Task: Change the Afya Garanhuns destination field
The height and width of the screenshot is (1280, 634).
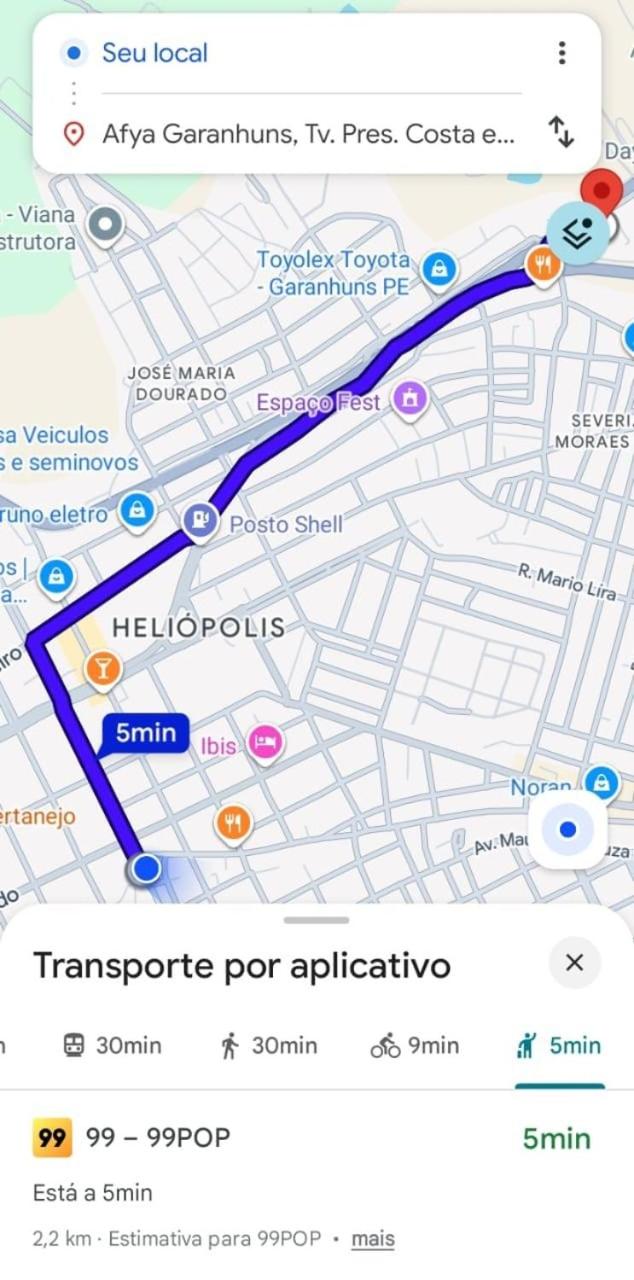Action: click(x=308, y=134)
